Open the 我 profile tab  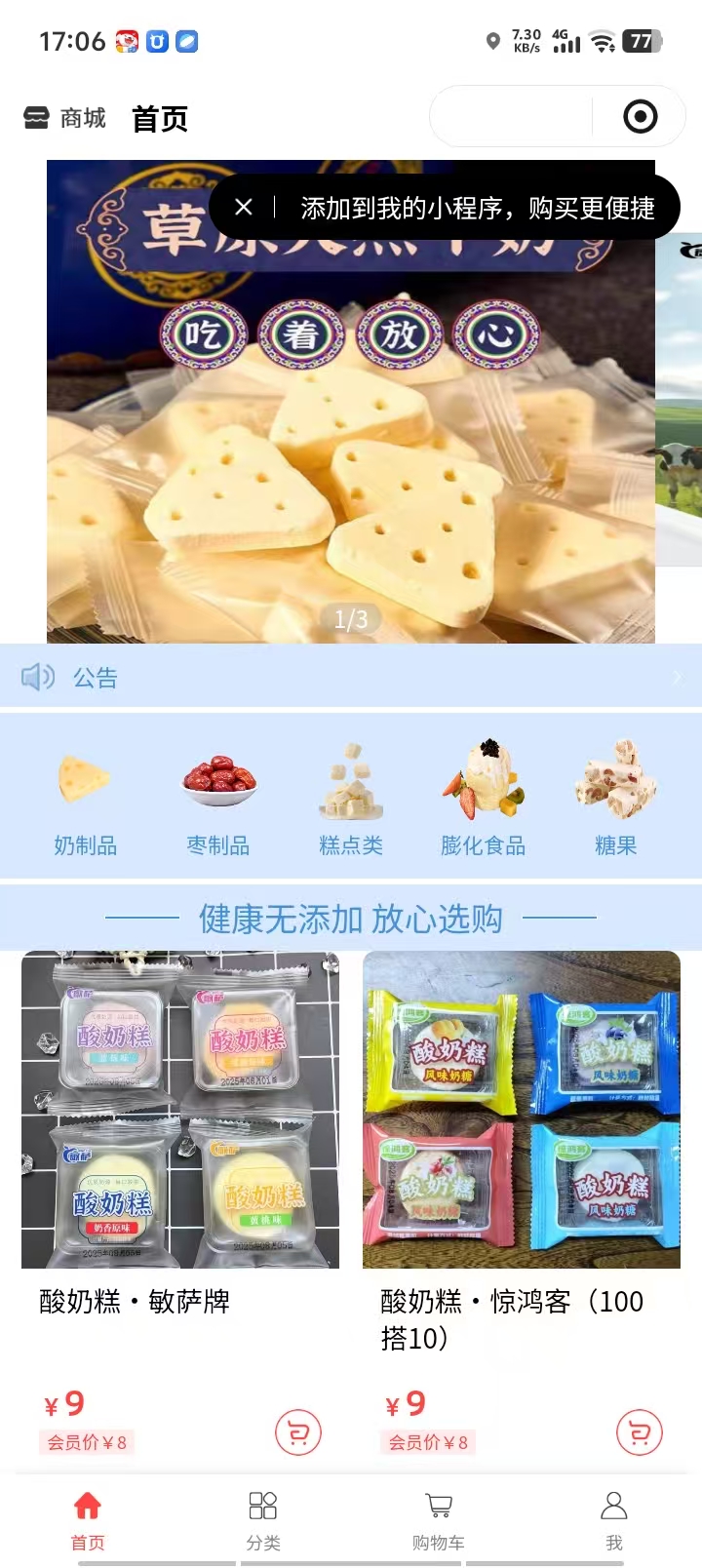[x=614, y=1519]
